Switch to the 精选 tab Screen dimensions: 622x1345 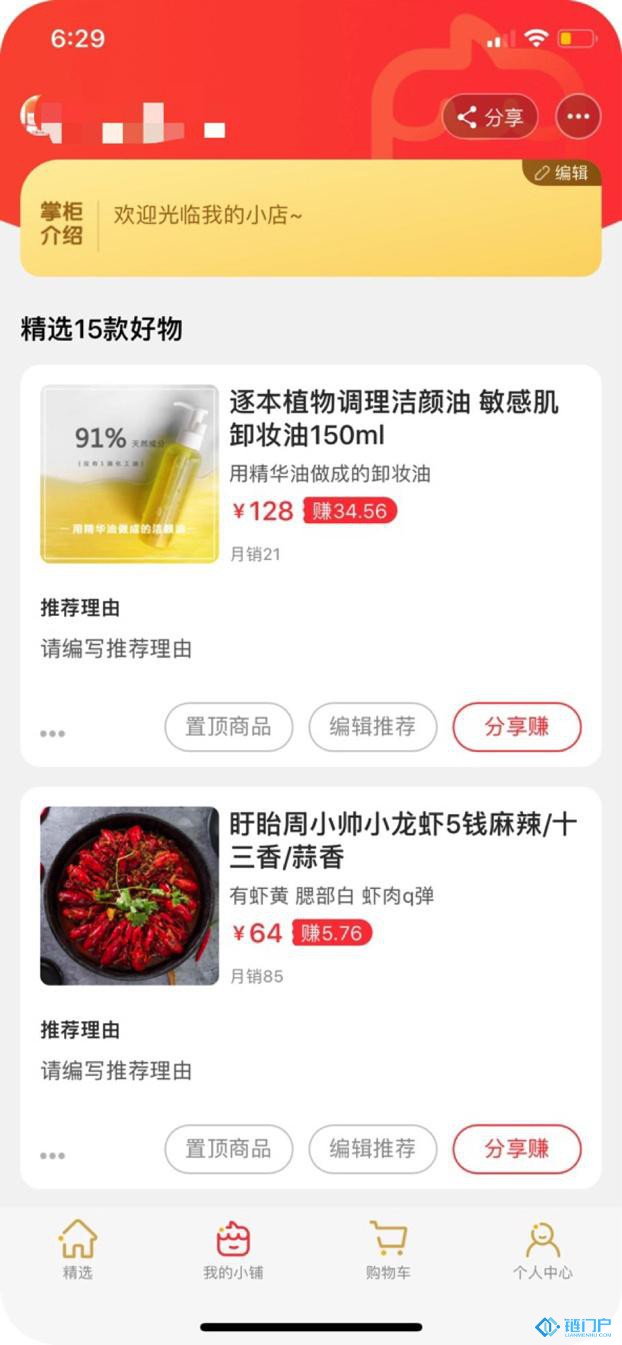[78, 1250]
